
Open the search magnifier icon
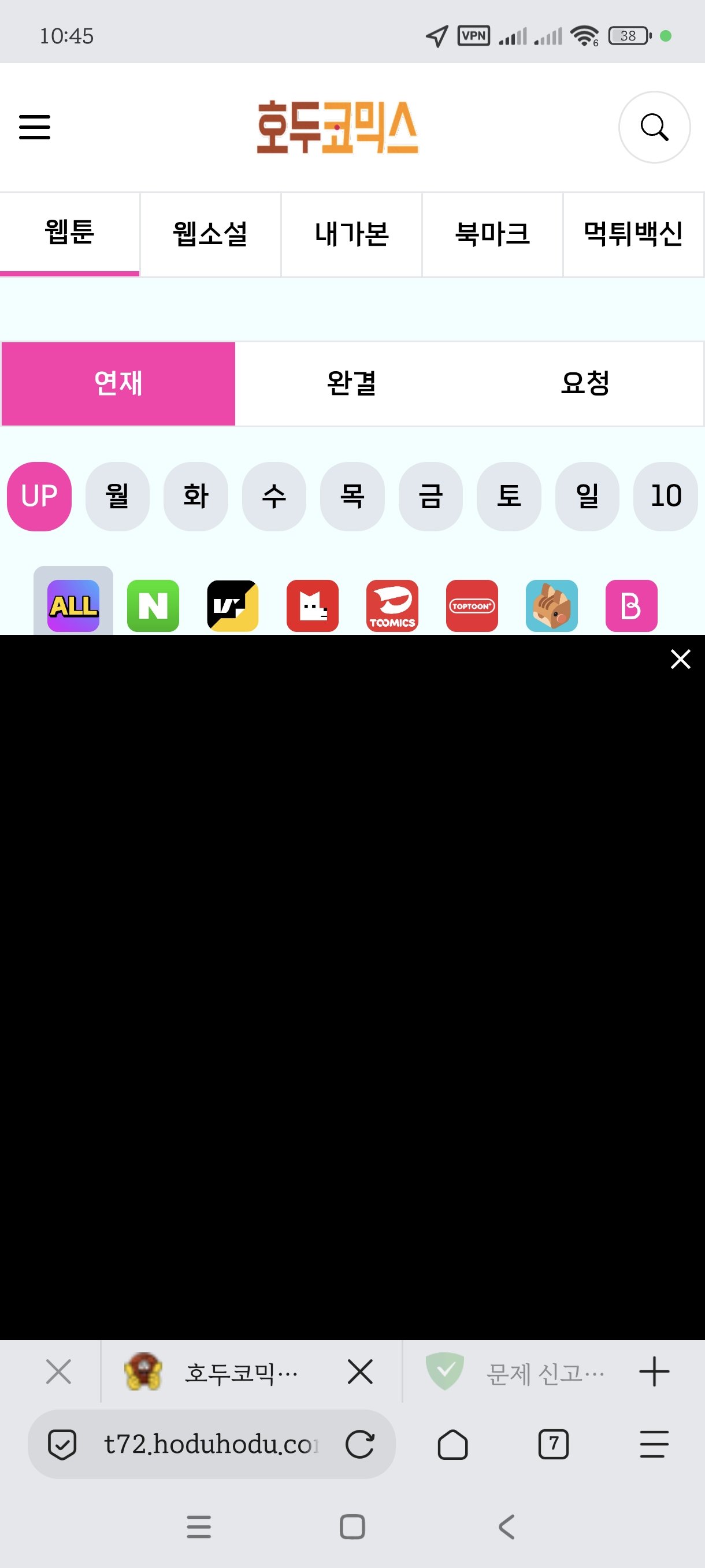[x=654, y=127]
